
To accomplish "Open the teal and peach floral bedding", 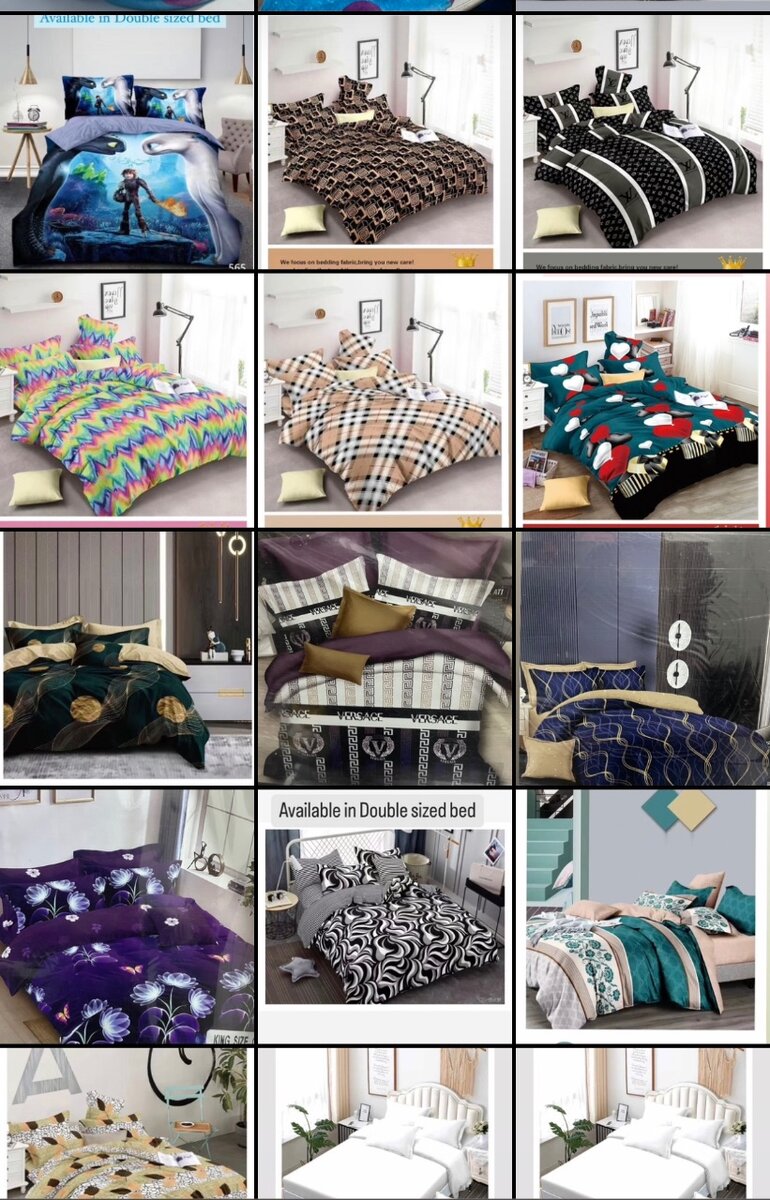I will (643, 916).
